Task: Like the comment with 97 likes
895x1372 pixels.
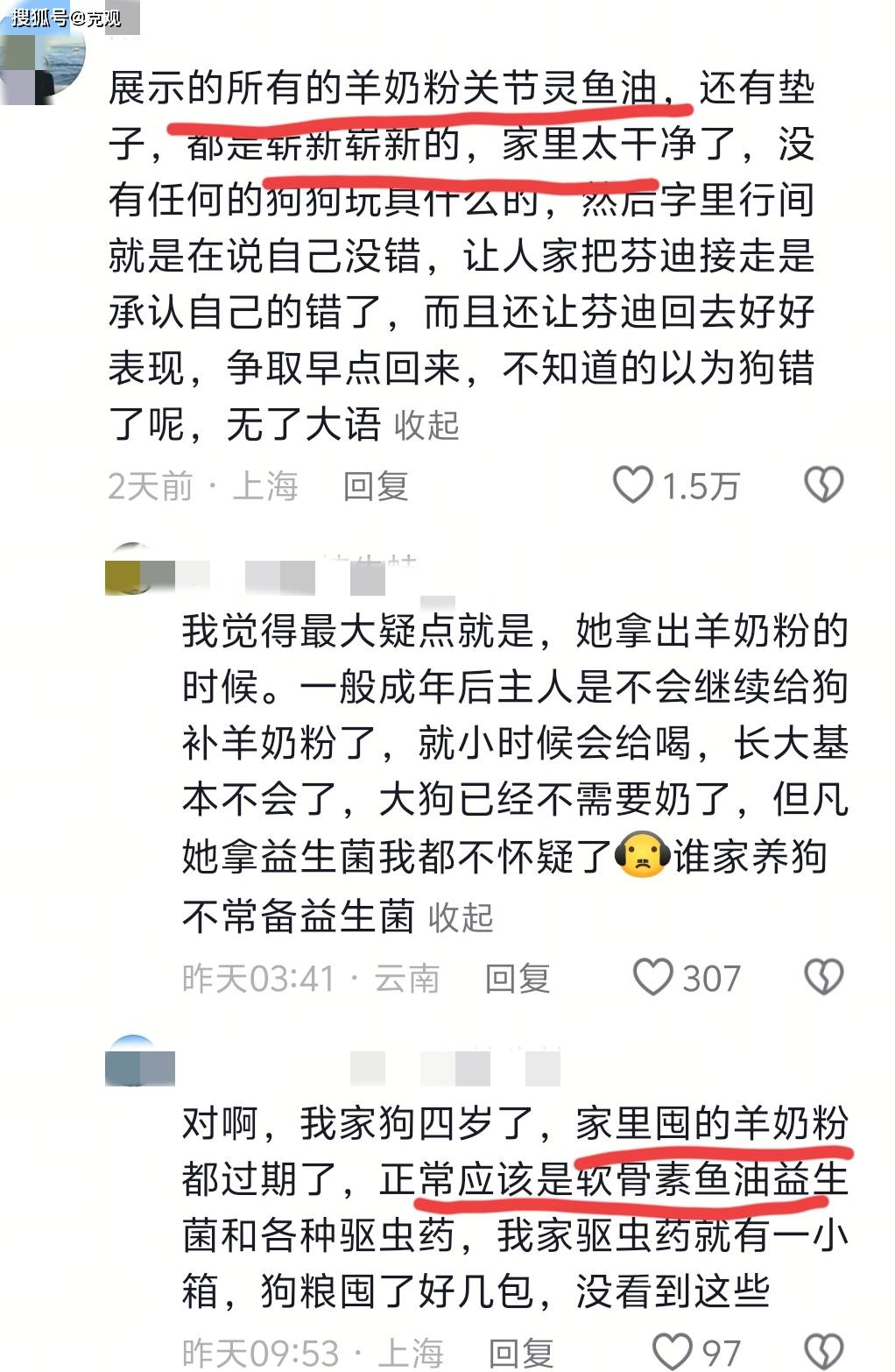Action: pos(673,1352)
